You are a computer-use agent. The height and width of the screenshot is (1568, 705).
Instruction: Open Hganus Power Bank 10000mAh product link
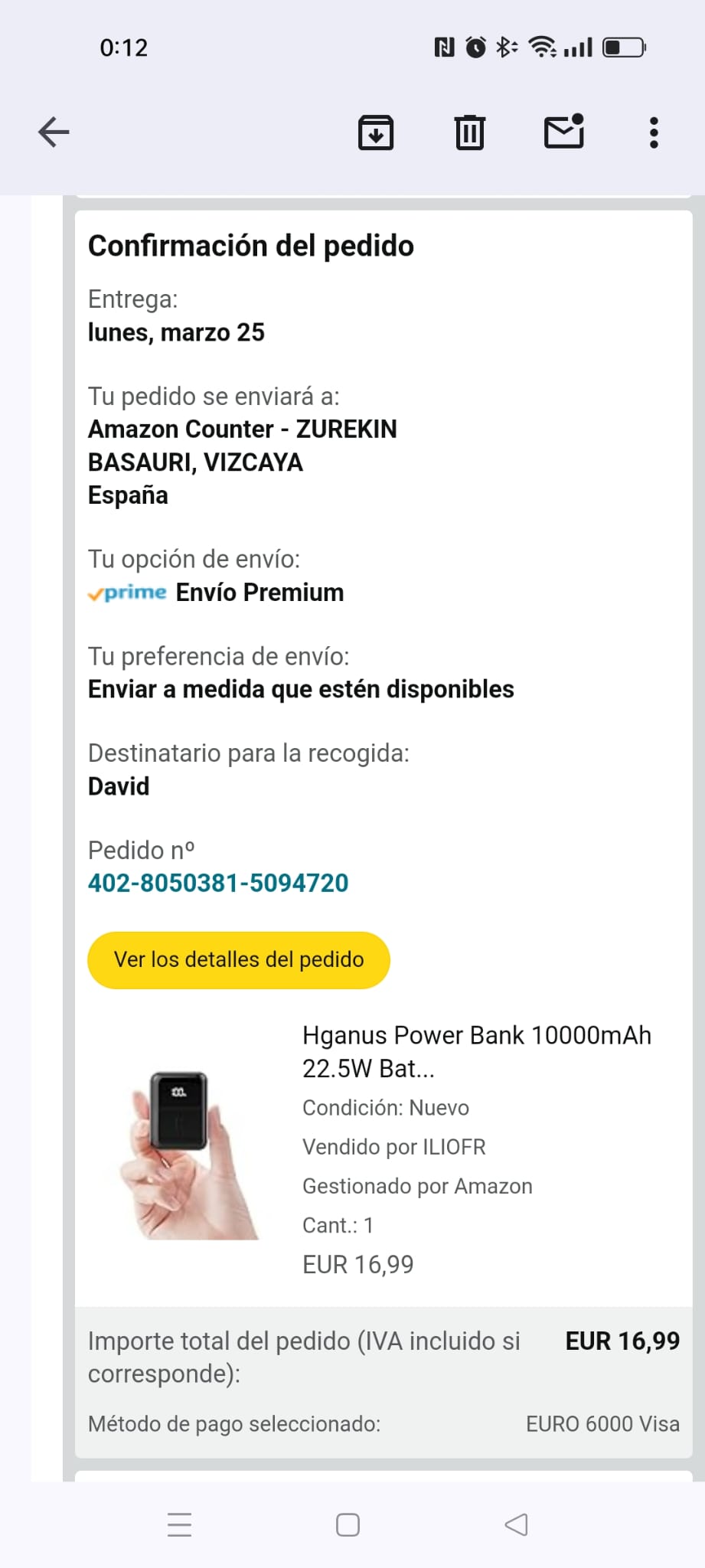(476, 1050)
